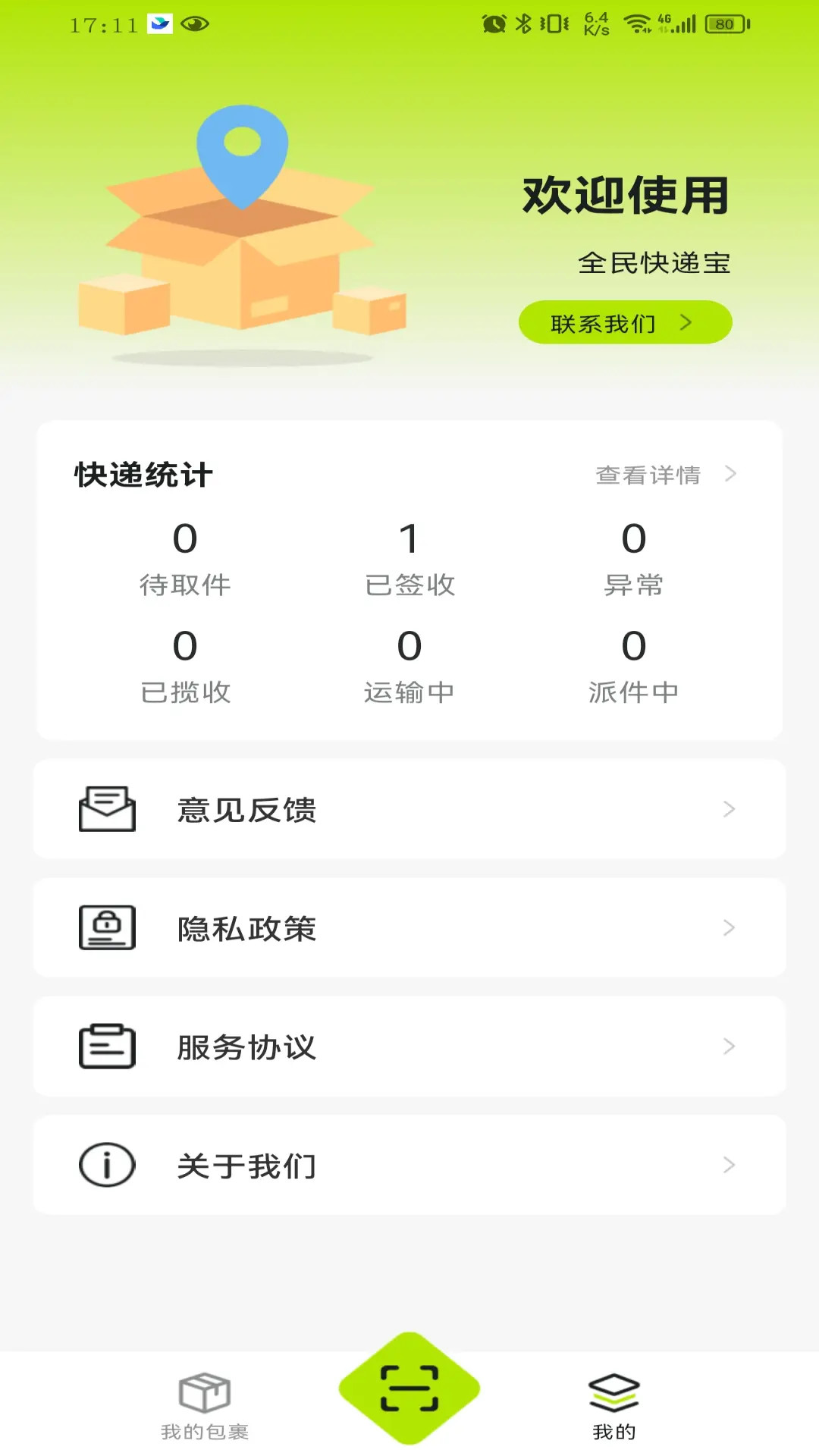
Task: Expand the 关于我们 row chevron
Action: coord(730,1166)
